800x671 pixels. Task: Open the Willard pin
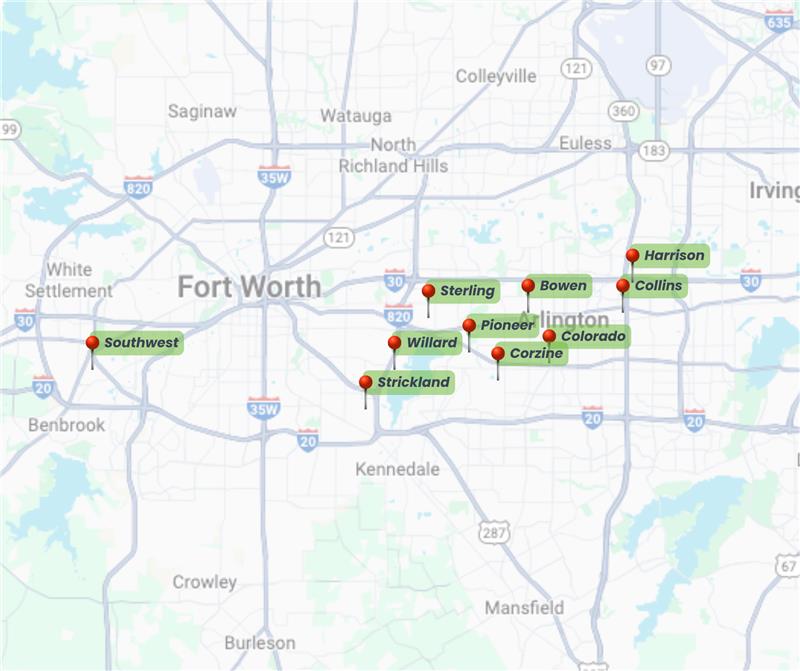click(x=394, y=344)
